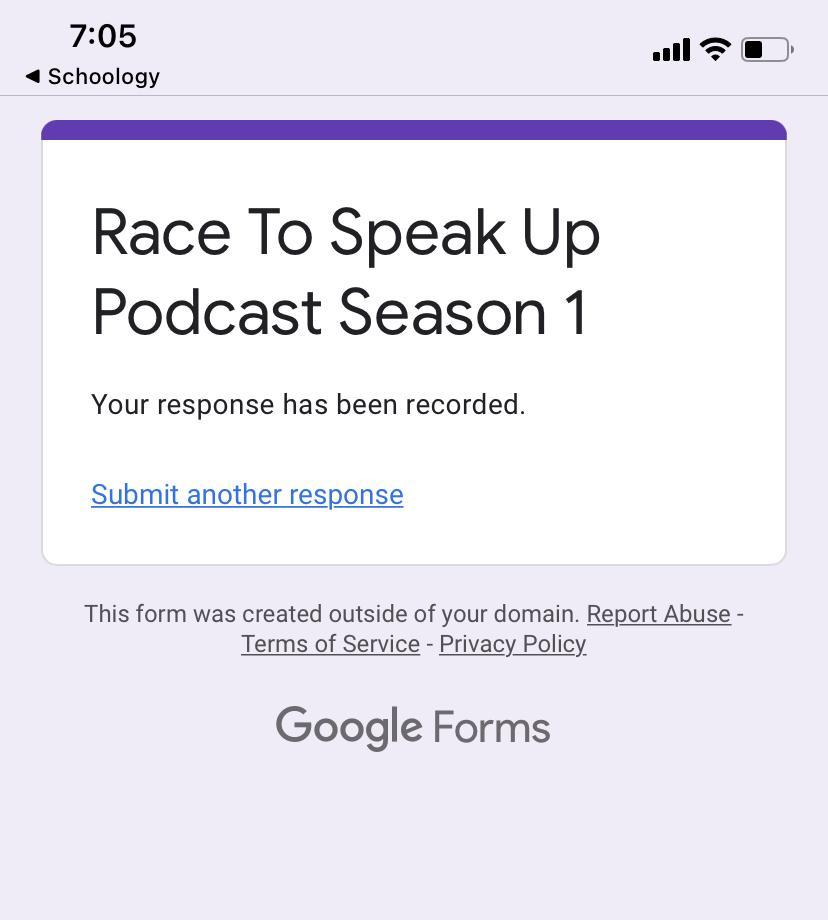Tap Submit another response link
The height and width of the screenshot is (920, 828).
[247, 494]
